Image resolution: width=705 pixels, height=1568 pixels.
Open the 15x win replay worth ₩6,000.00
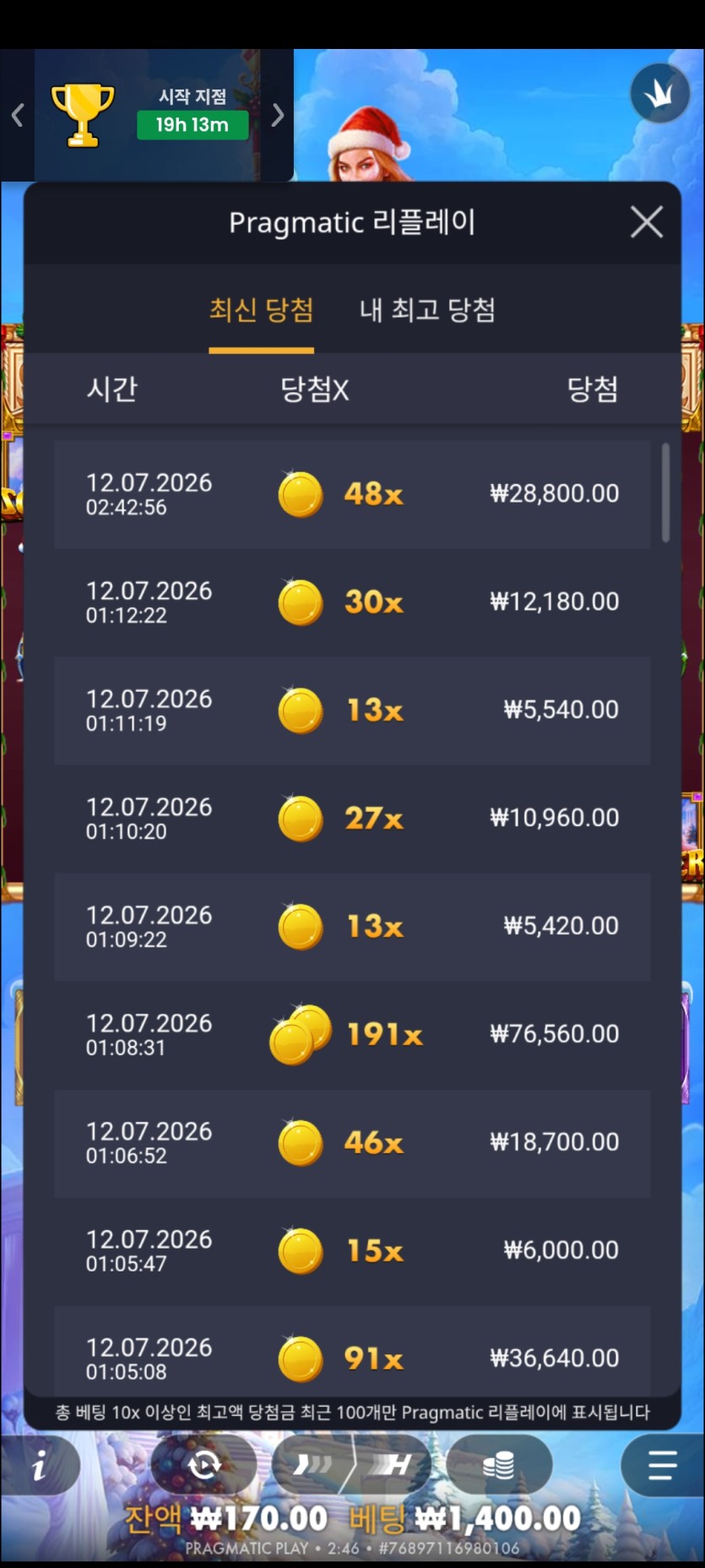(352, 1251)
